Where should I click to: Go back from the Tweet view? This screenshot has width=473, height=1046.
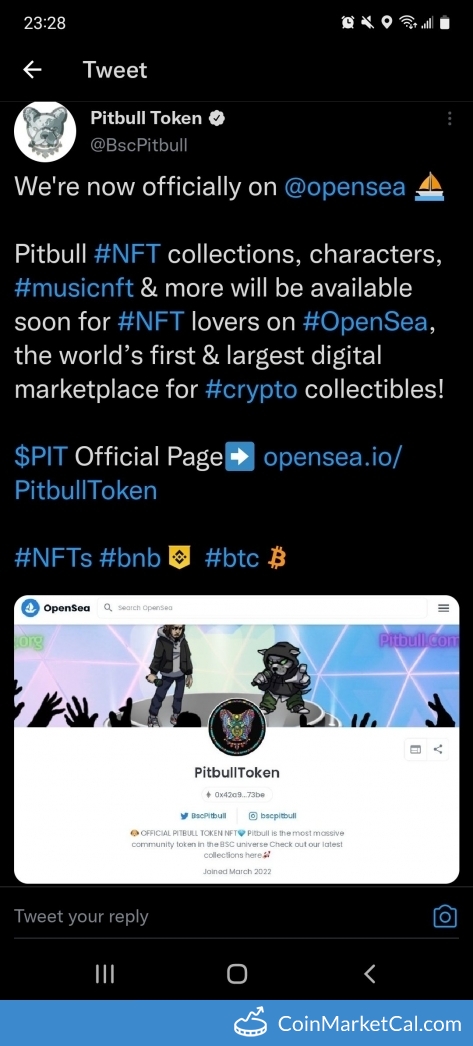coord(32,70)
